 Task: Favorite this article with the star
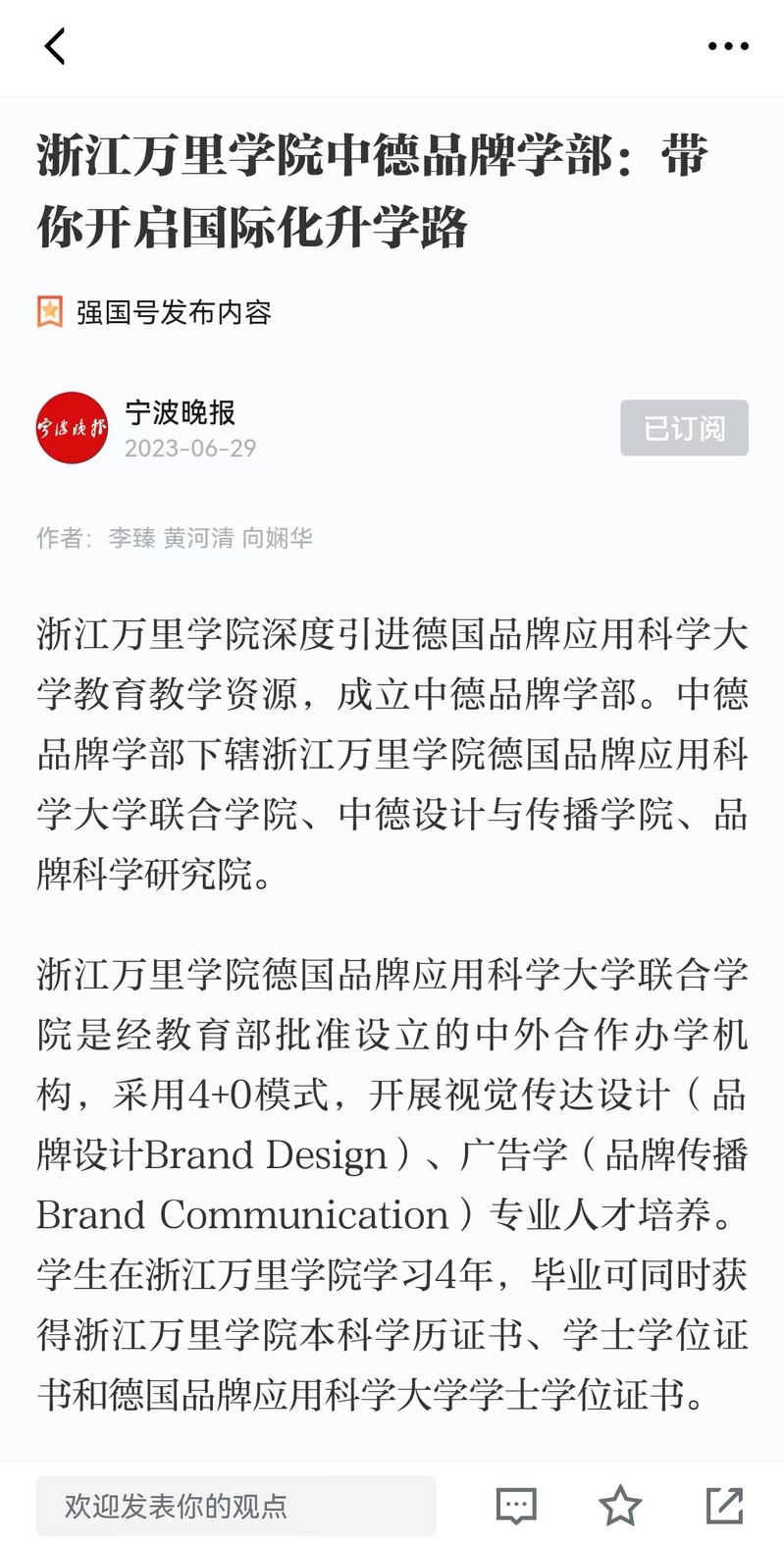[x=620, y=1505]
